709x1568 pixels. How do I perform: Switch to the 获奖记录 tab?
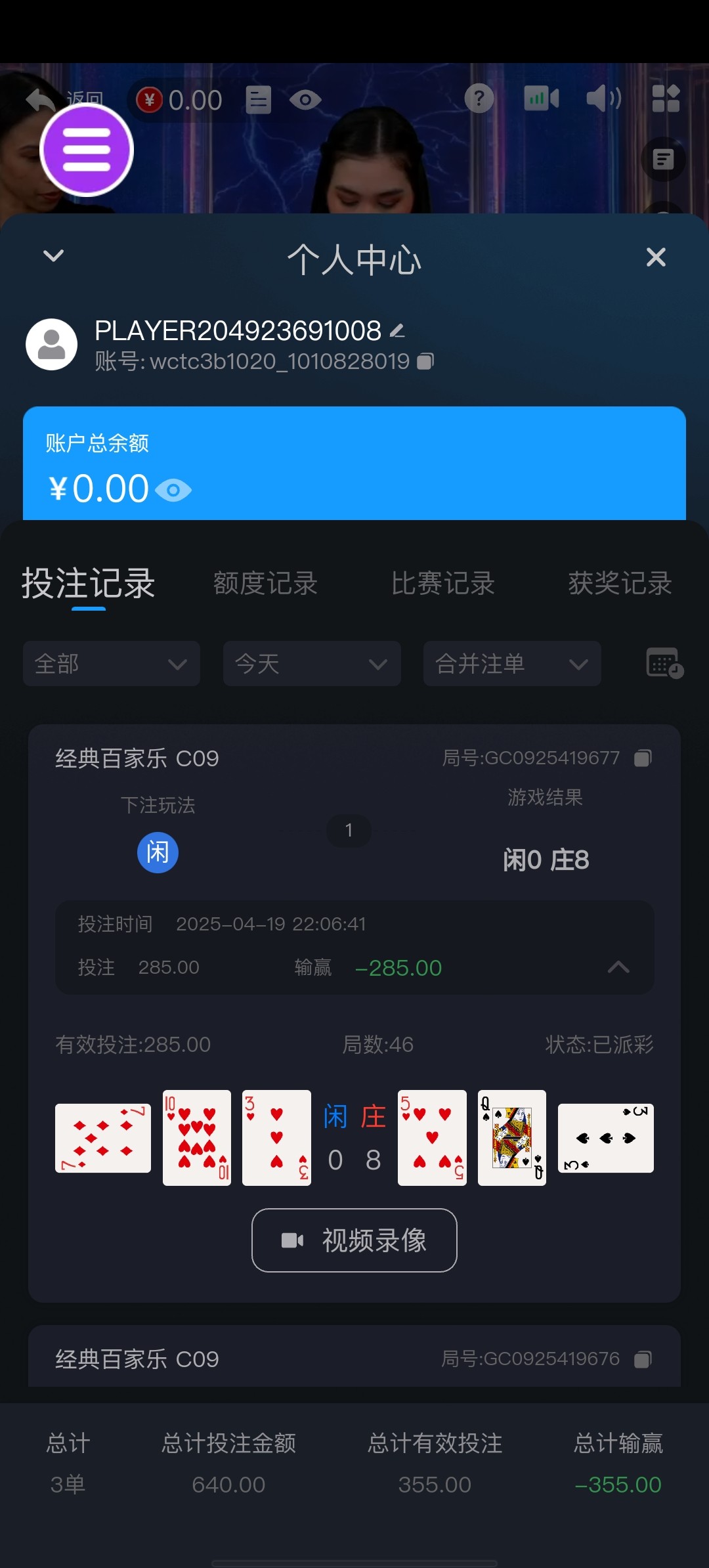[x=620, y=583]
